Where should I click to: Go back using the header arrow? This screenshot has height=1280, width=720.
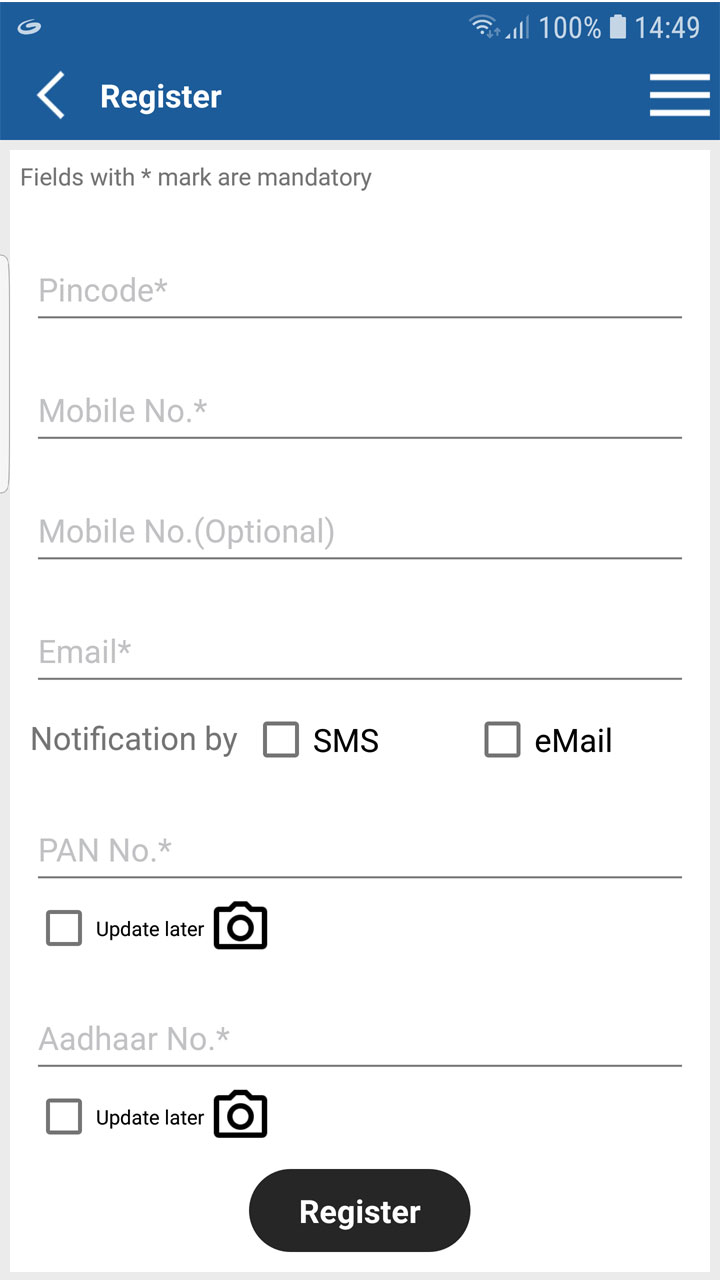click(51, 96)
